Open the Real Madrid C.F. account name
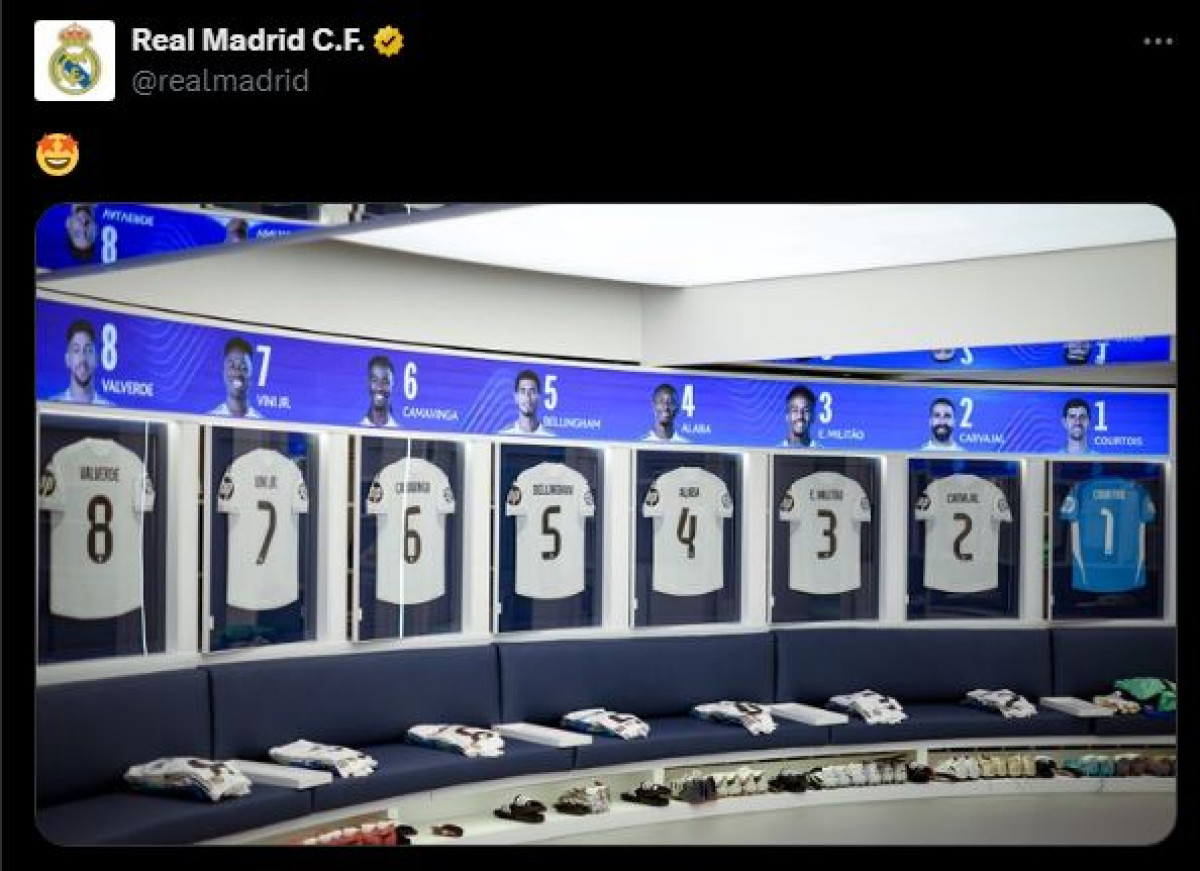 point(247,40)
